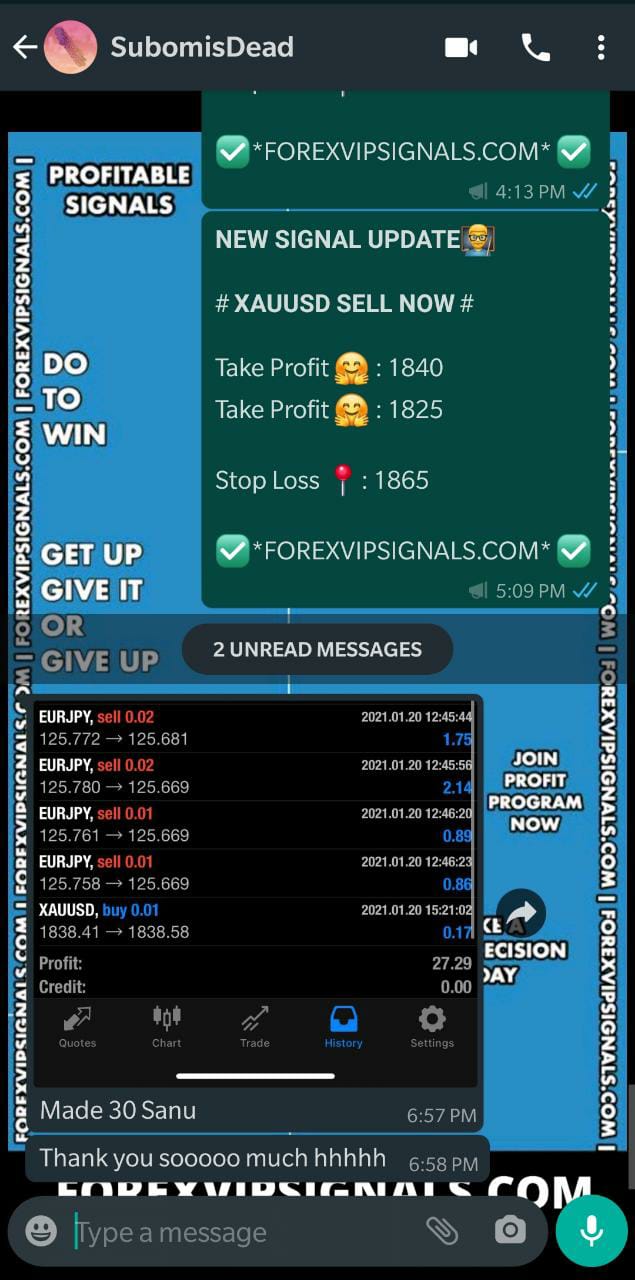Start a voice call with SubomisDead
The height and width of the screenshot is (1280, 635).
(x=535, y=47)
